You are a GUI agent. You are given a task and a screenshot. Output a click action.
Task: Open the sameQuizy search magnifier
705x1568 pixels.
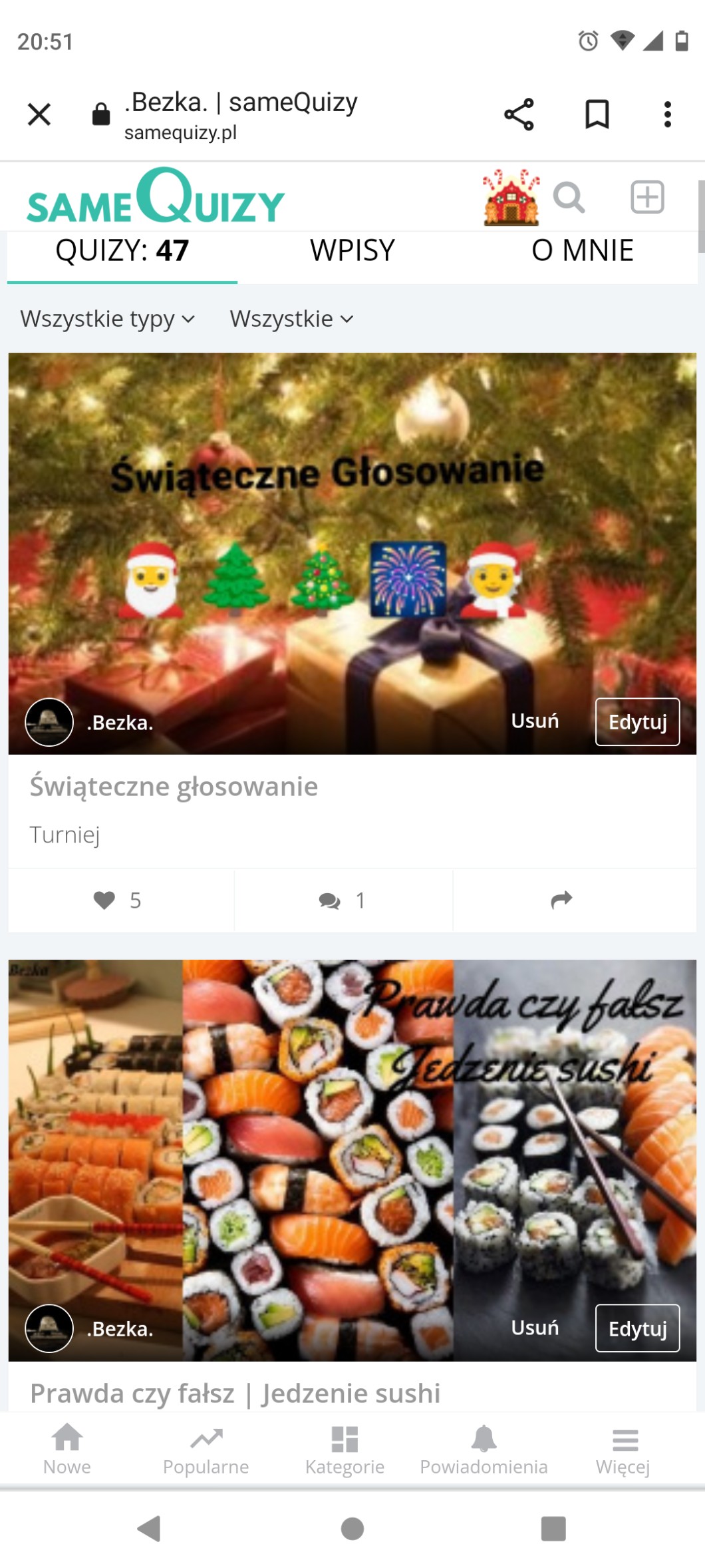[569, 198]
